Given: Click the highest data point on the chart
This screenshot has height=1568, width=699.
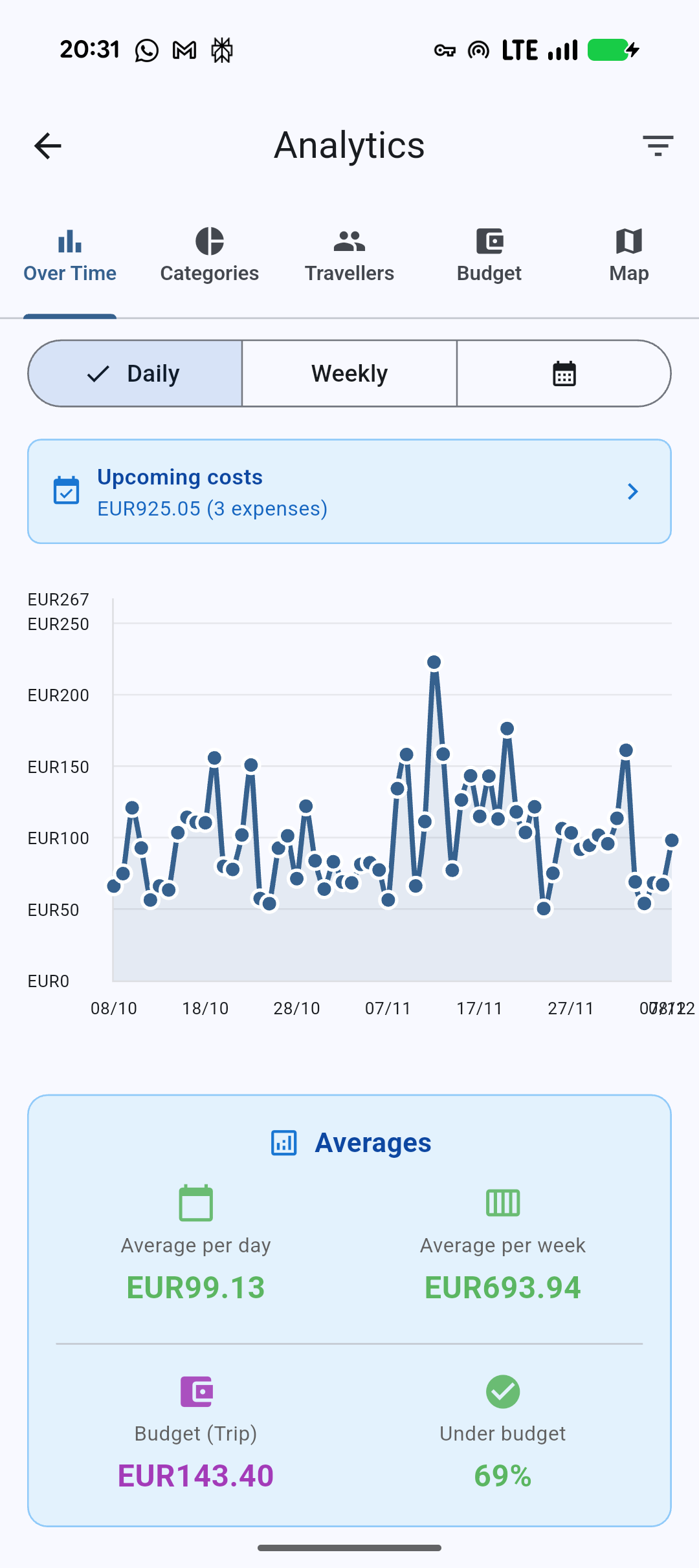Looking at the screenshot, I should (x=434, y=661).
